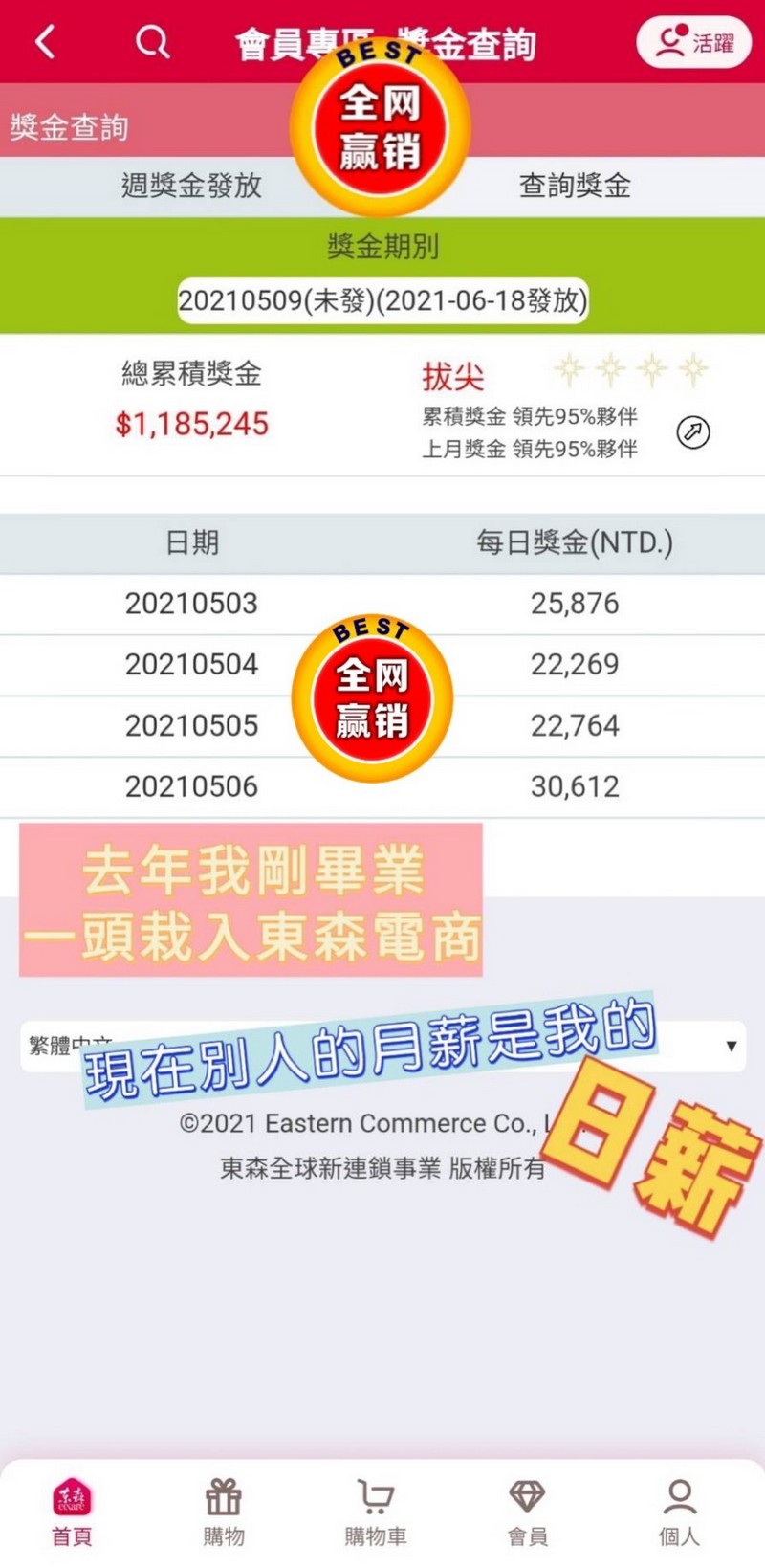Screen dimensions: 765x1568
Task: Open the 個人 profile tab
Action: pos(680,1513)
